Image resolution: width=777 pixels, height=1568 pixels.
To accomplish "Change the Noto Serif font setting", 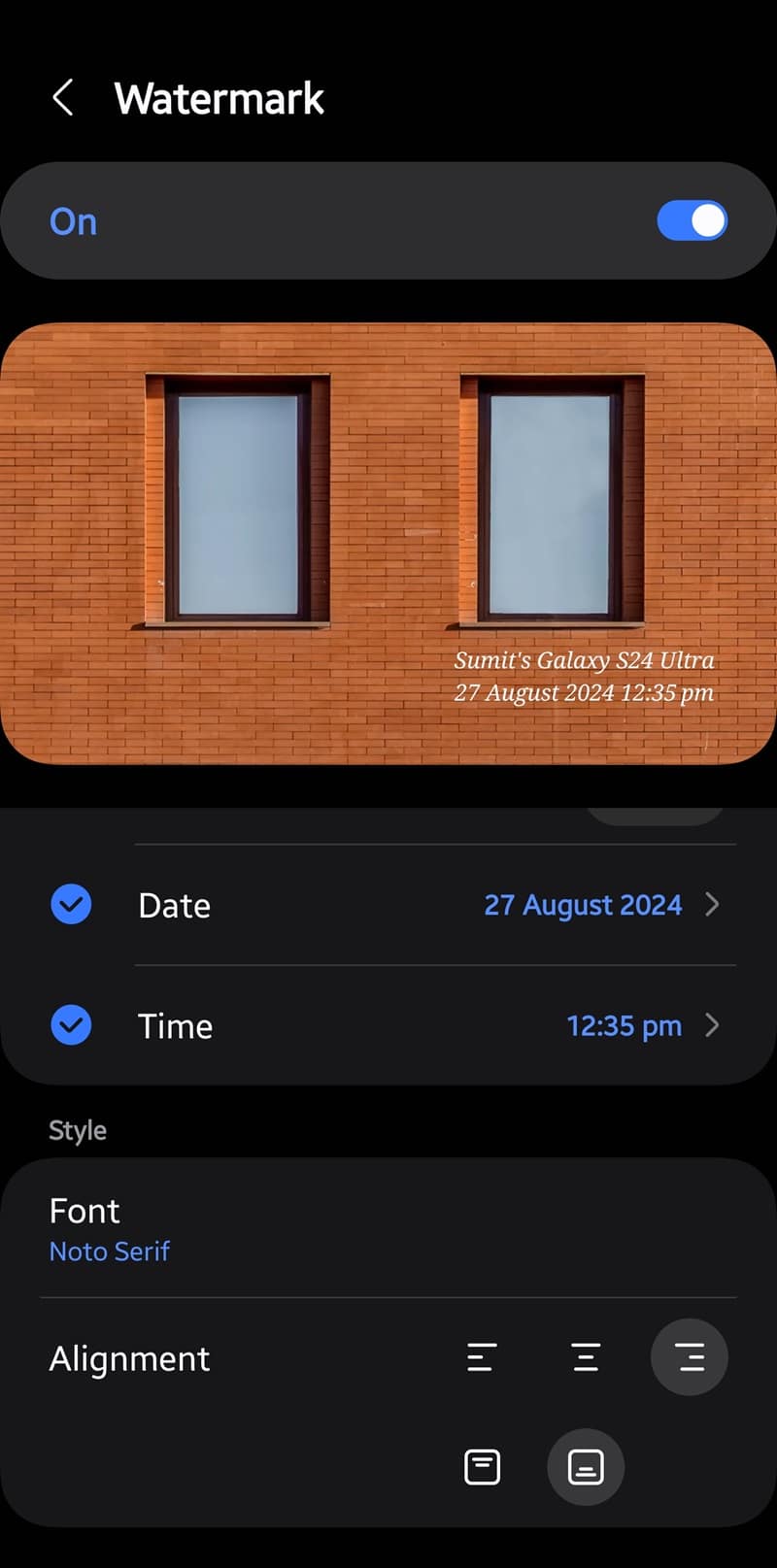I will coord(388,1229).
